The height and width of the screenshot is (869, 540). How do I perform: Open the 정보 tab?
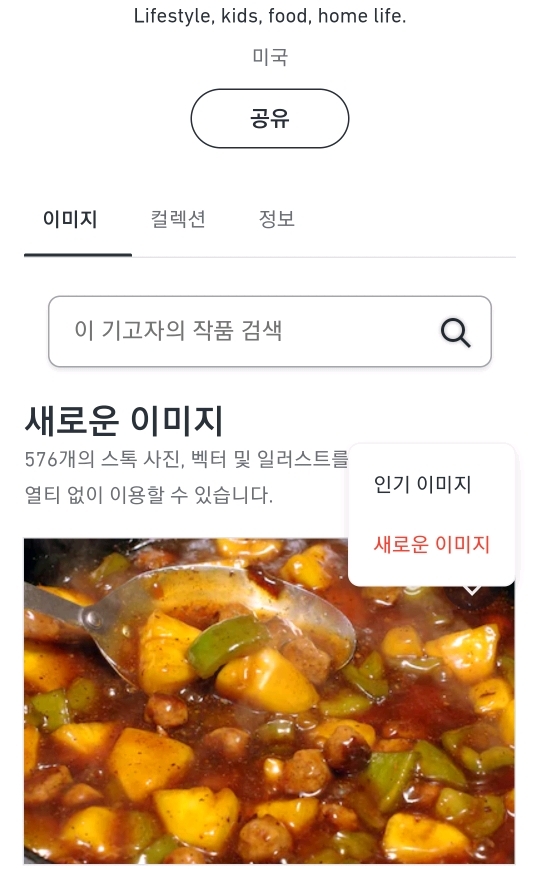(x=276, y=219)
